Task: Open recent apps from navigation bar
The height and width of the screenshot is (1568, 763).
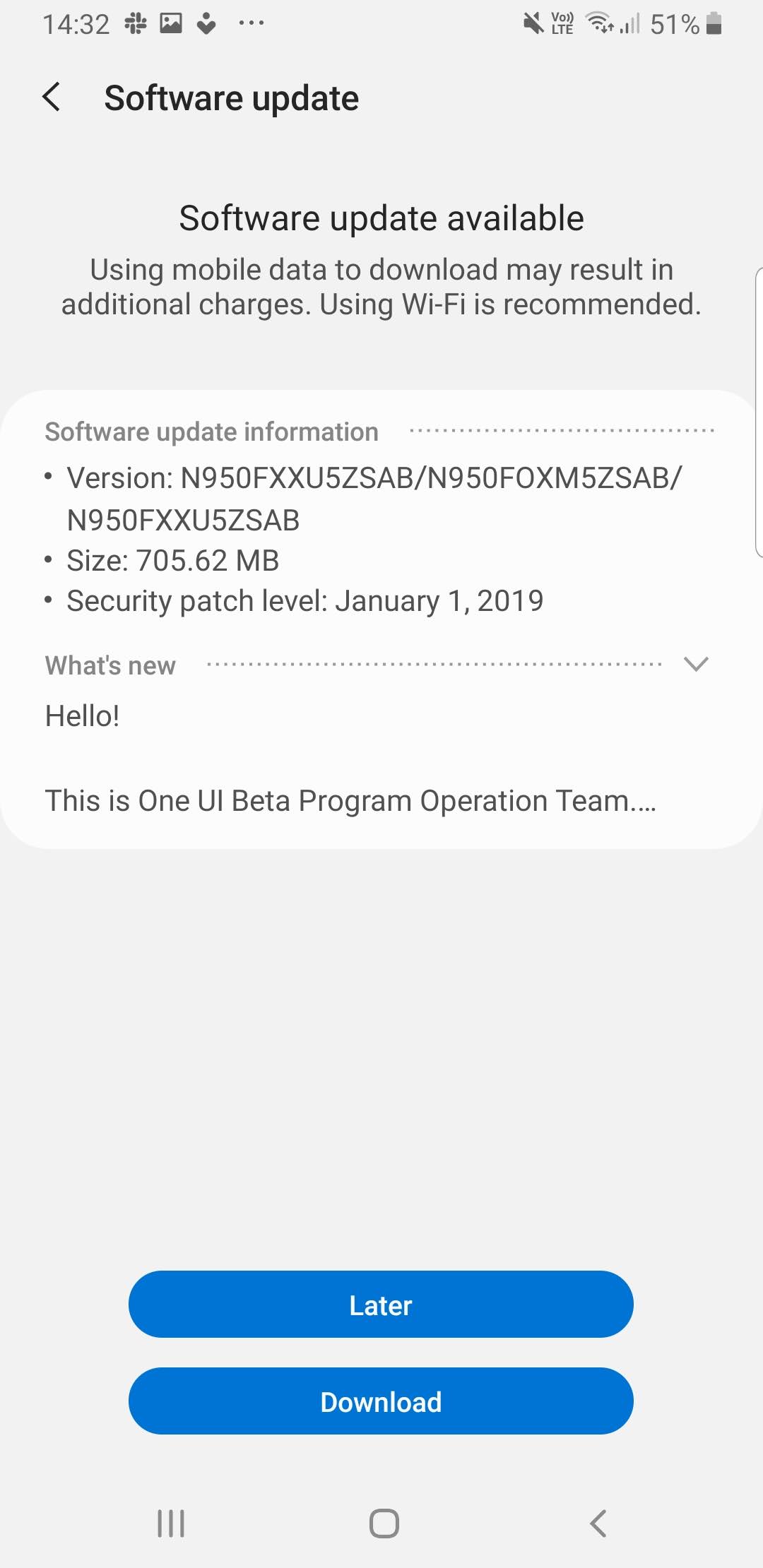Action: pyautogui.click(x=171, y=1523)
